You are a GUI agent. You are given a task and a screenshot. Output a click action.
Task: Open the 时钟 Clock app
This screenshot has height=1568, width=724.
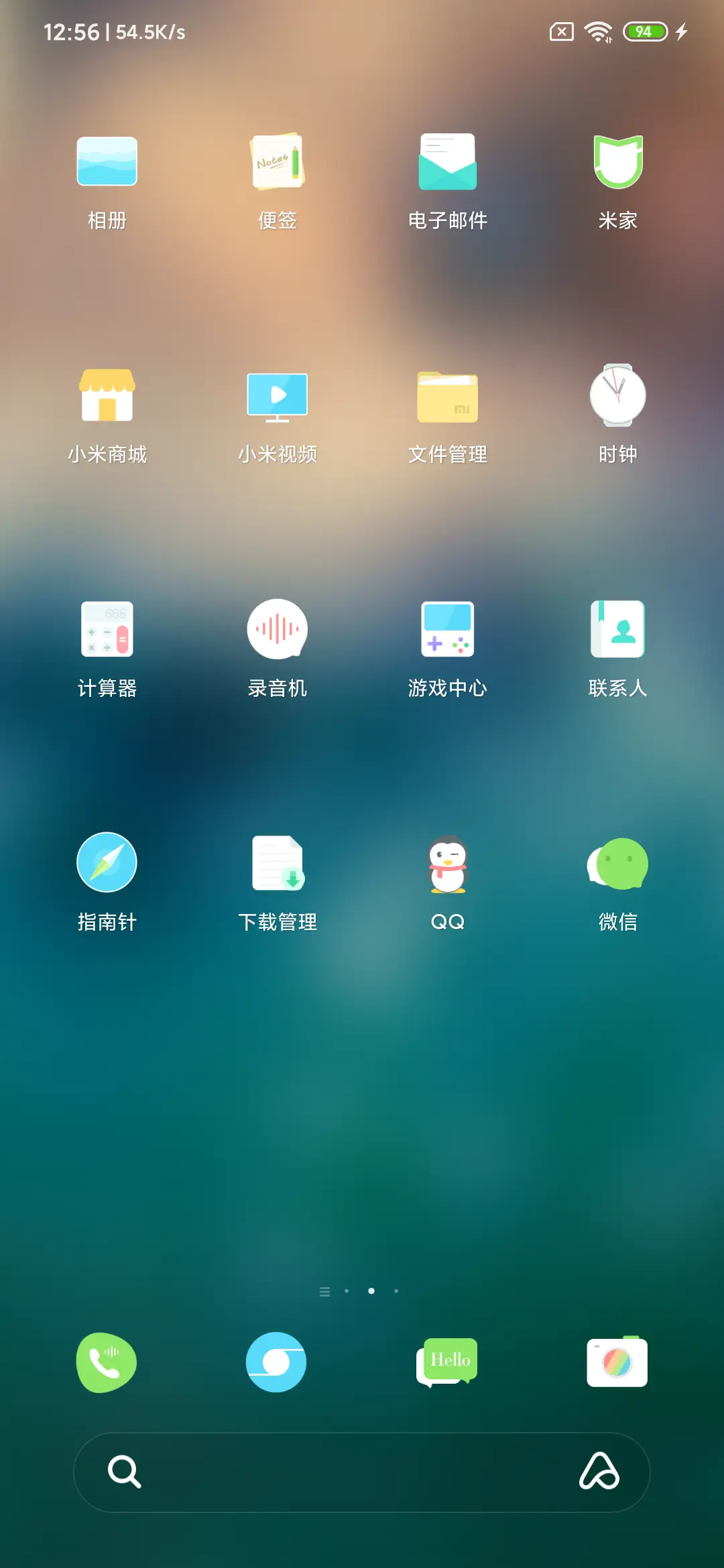(617, 397)
